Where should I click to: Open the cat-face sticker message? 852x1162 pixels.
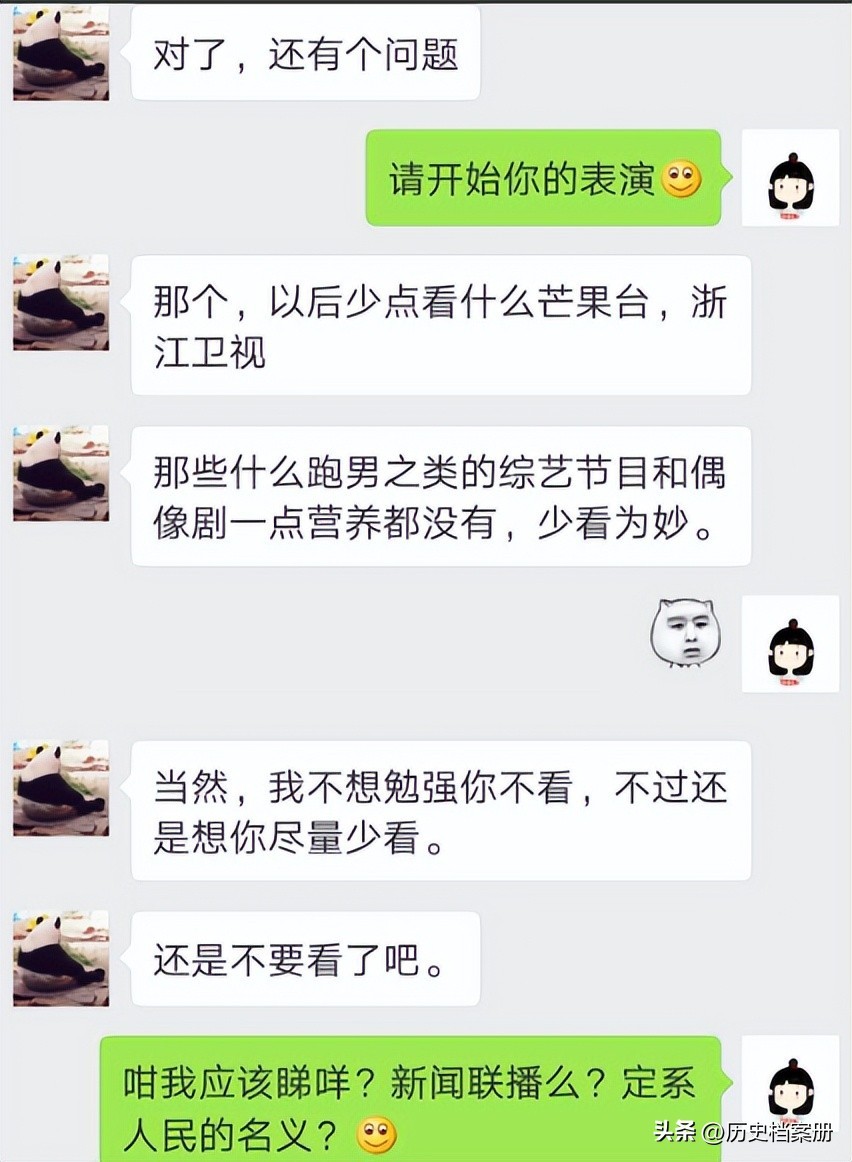click(x=686, y=633)
